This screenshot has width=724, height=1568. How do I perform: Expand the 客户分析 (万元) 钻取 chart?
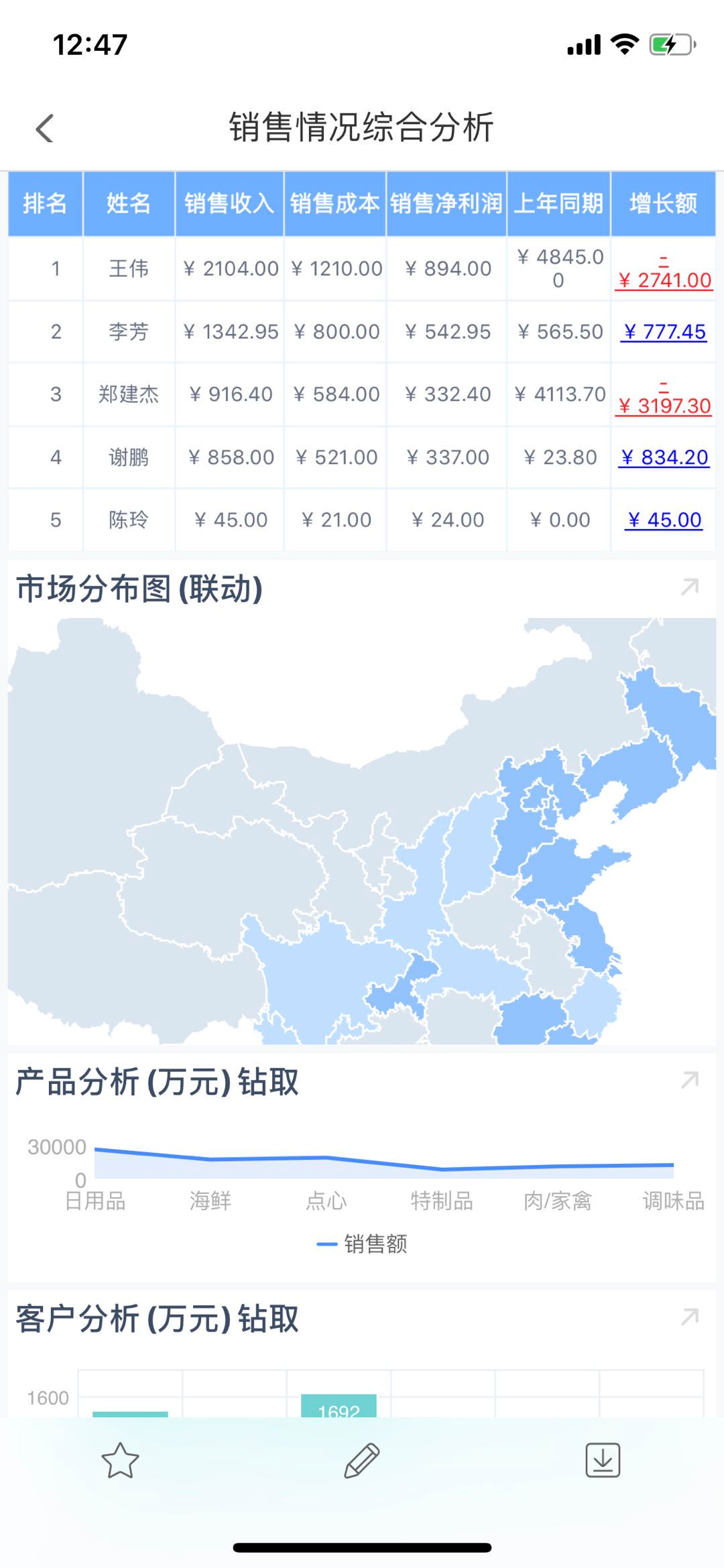pyautogui.click(x=690, y=1317)
